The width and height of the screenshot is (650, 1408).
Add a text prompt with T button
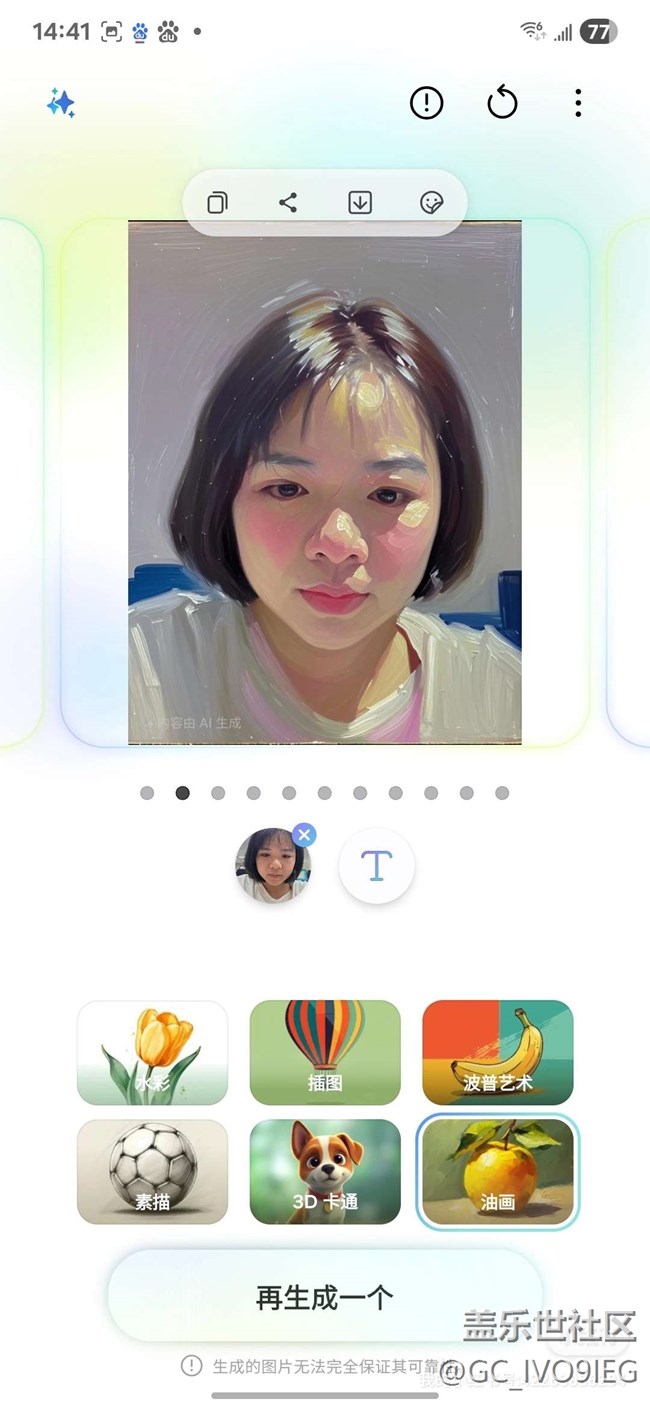click(376, 866)
